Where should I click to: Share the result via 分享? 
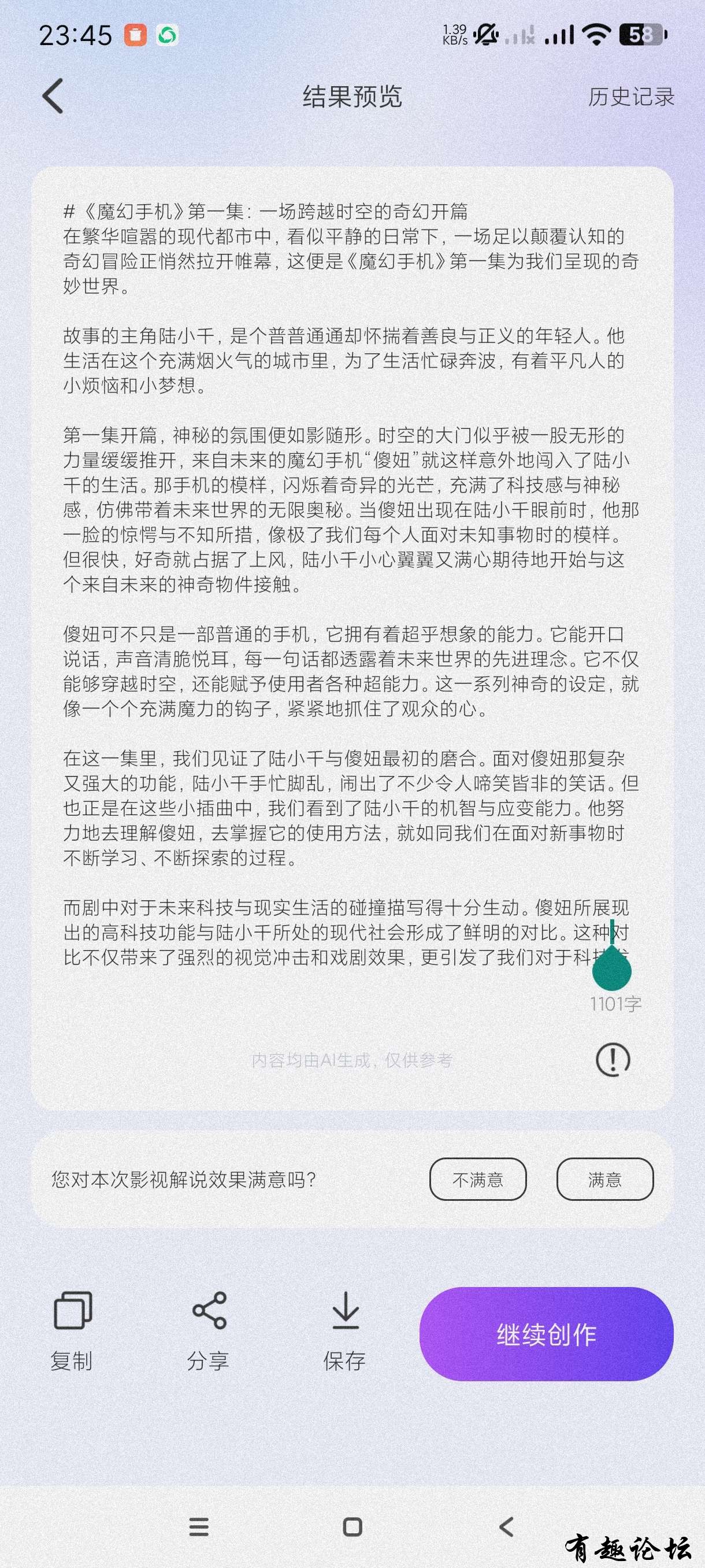coord(209,1331)
